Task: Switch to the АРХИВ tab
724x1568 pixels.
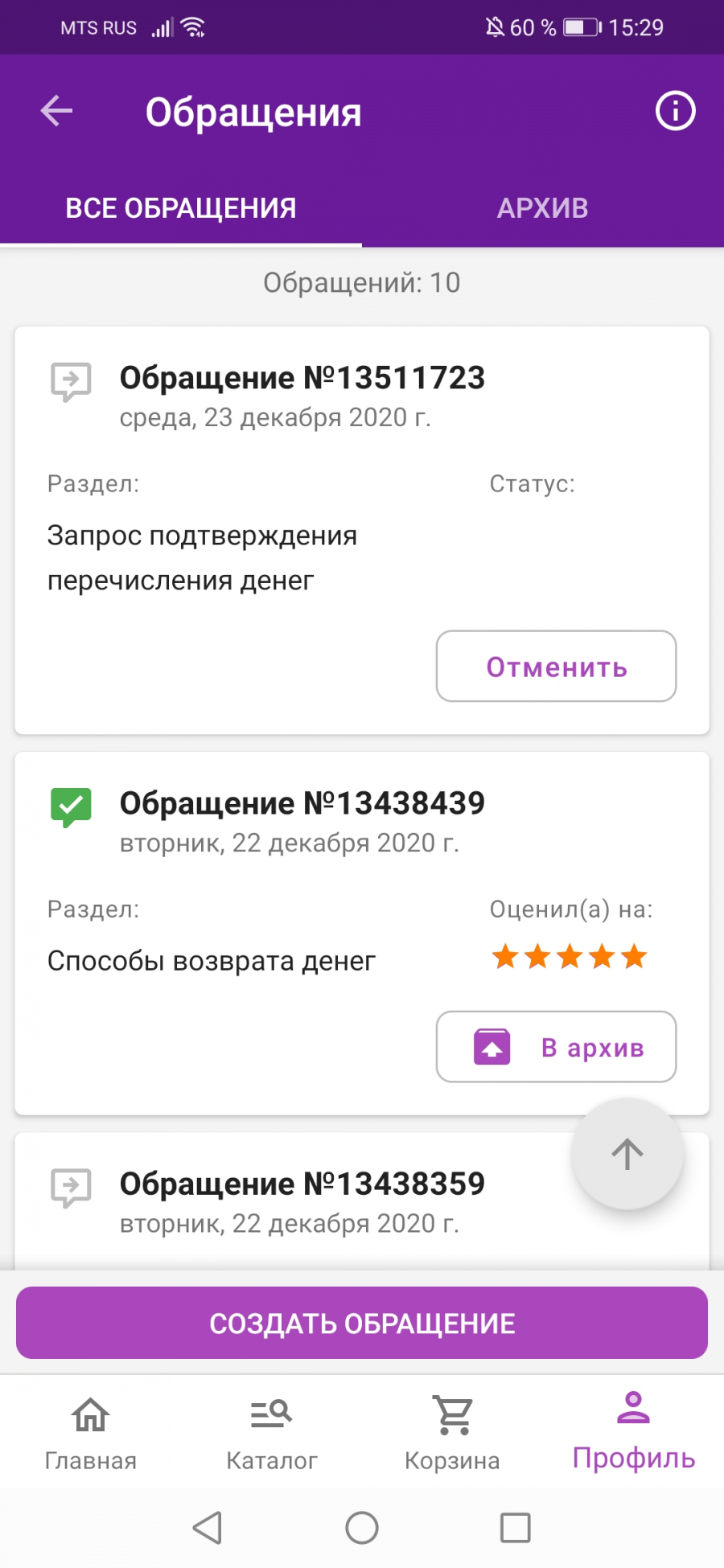Action: point(543,208)
